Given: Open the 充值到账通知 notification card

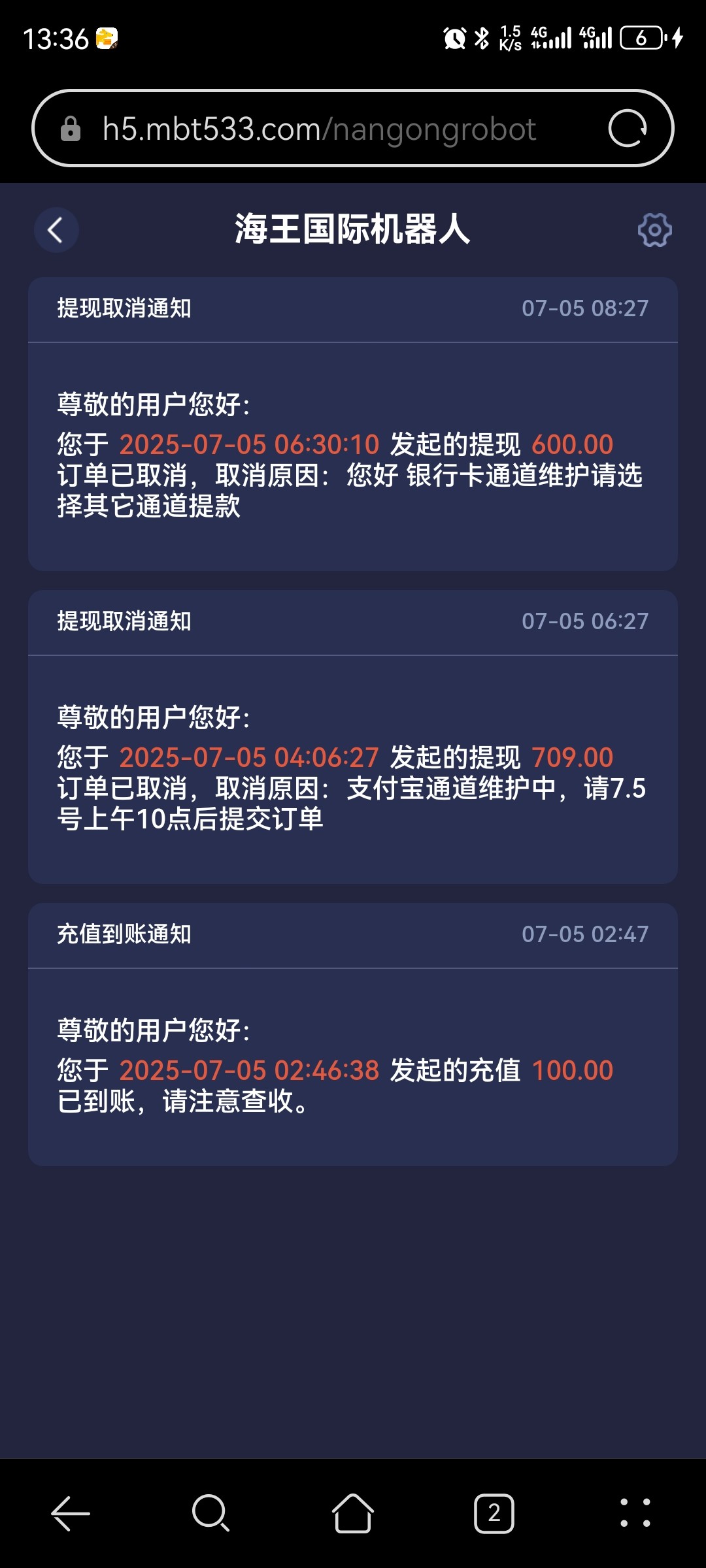Looking at the screenshot, I should tap(353, 1045).
